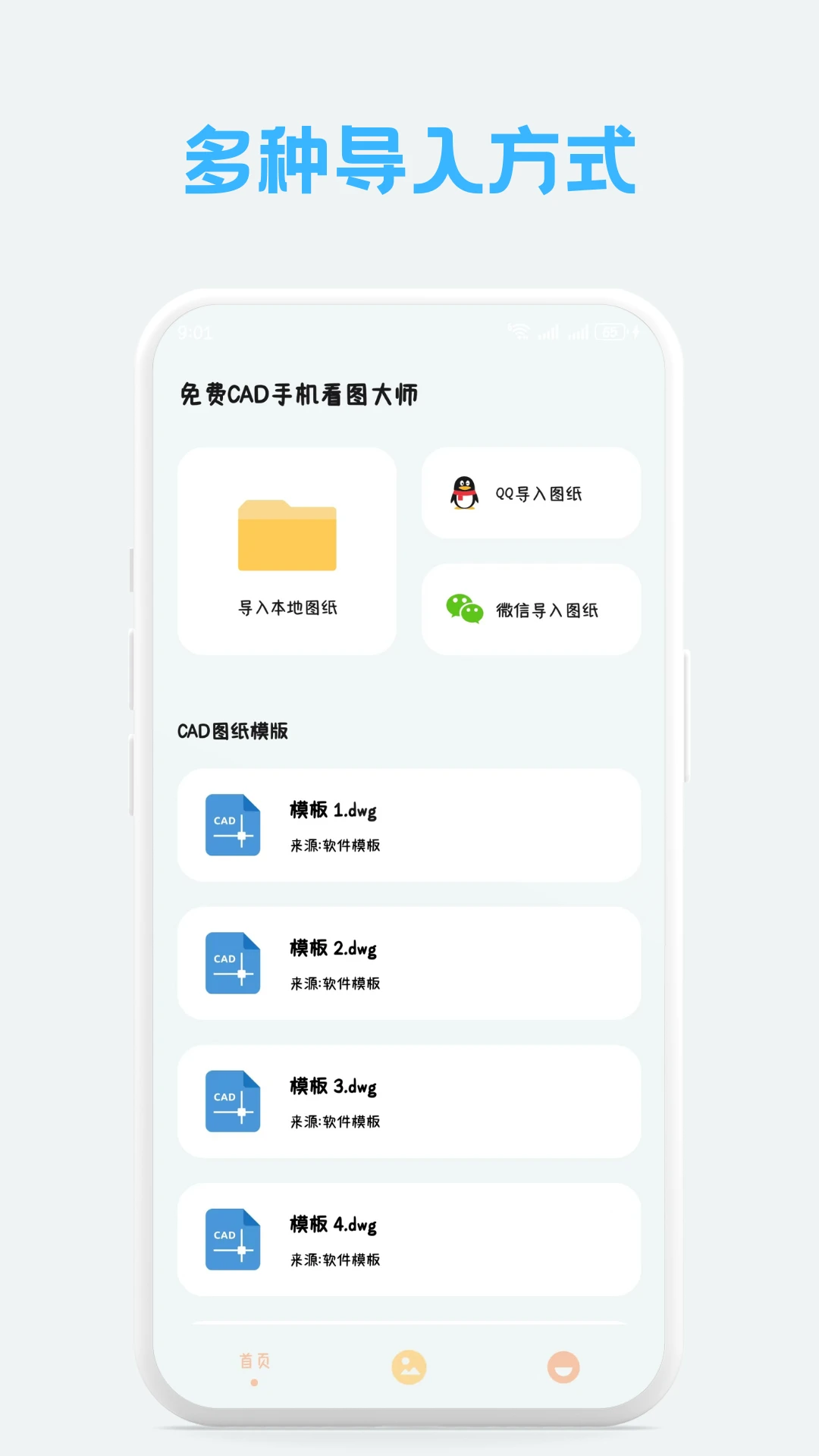Click the CAD file icon of 模板 3.dwg

(233, 1102)
